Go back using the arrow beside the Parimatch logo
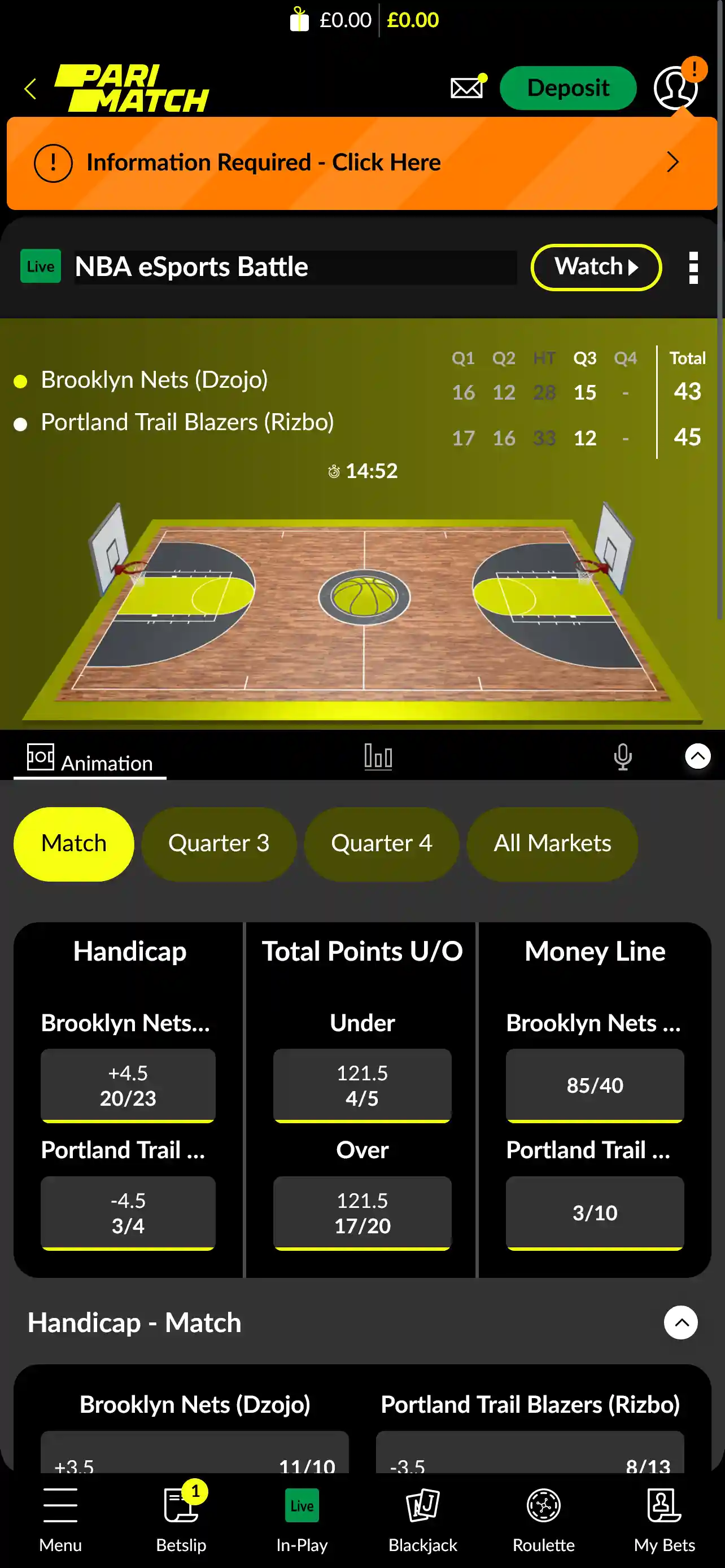 [x=30, y=89]
